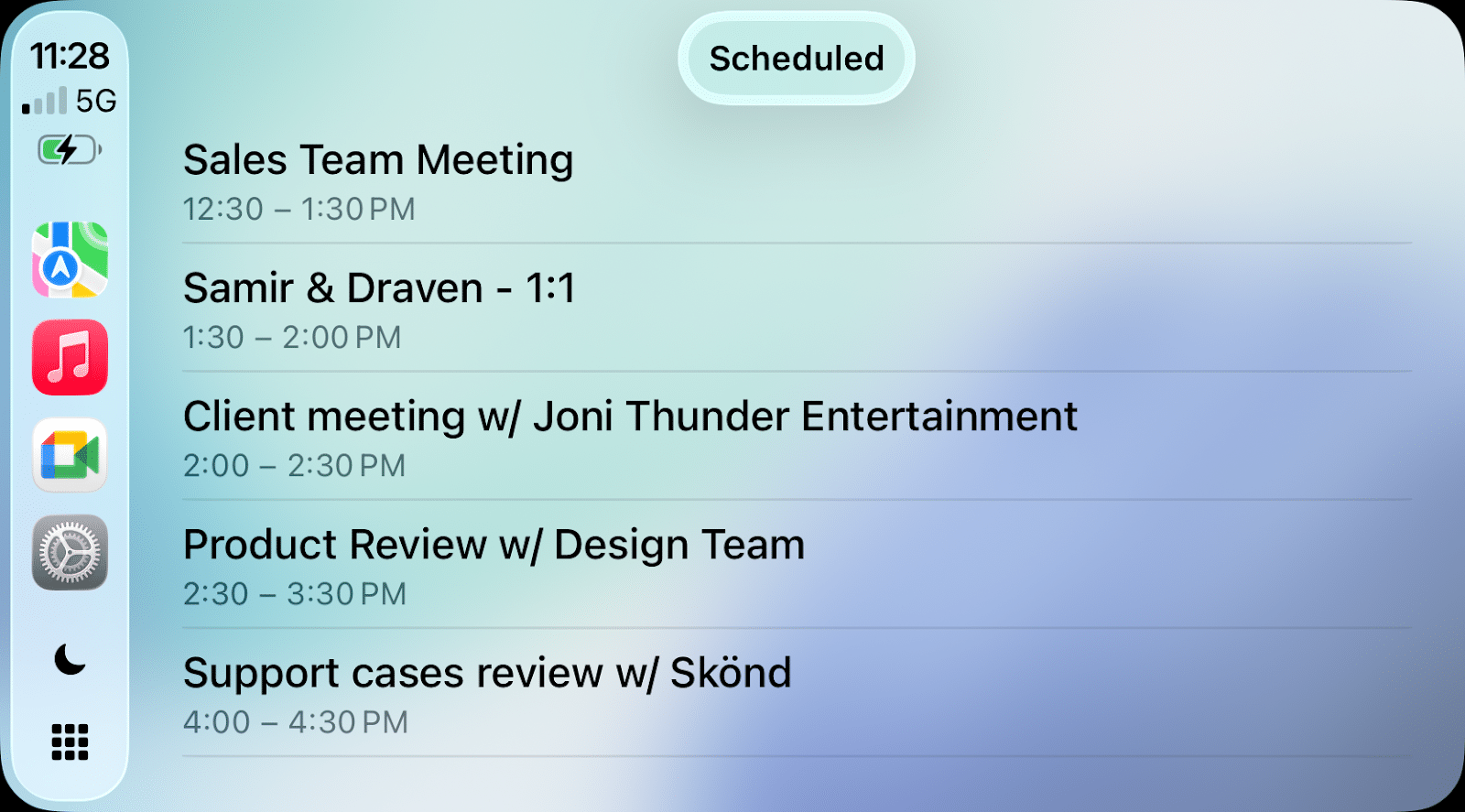Toggle the Do Not Disturb moon icon
Viewport: 1465px width, 812px height.
click(70, 658)
